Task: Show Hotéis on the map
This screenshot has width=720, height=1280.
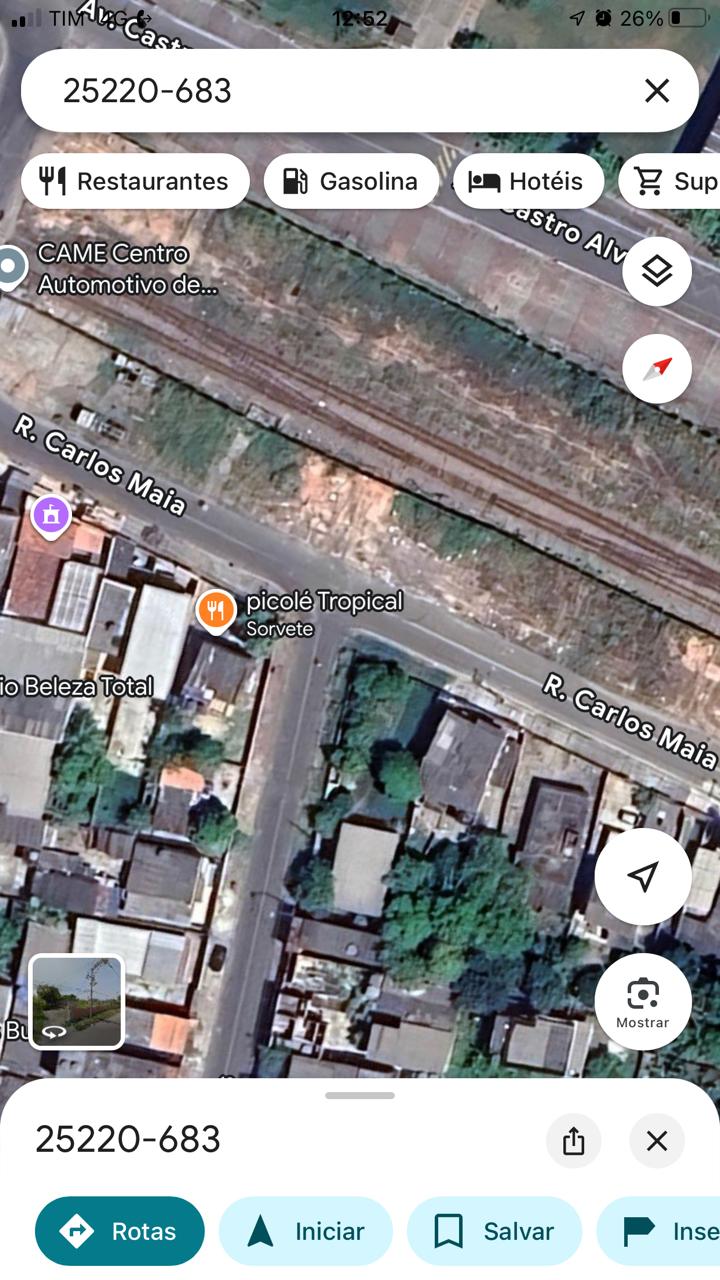Action: pyautogui.click(x=528, y=181)
